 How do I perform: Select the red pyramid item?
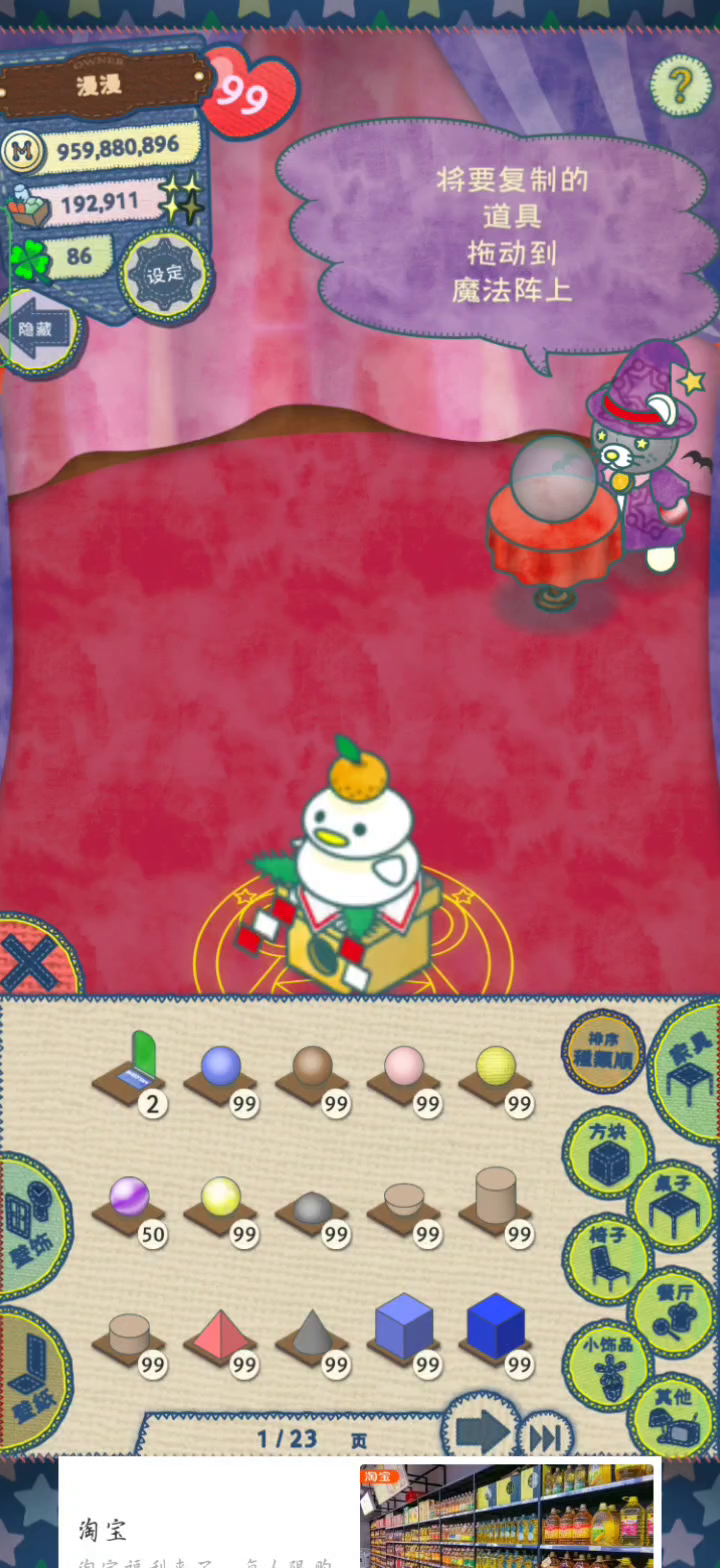tap(221, 1340)
